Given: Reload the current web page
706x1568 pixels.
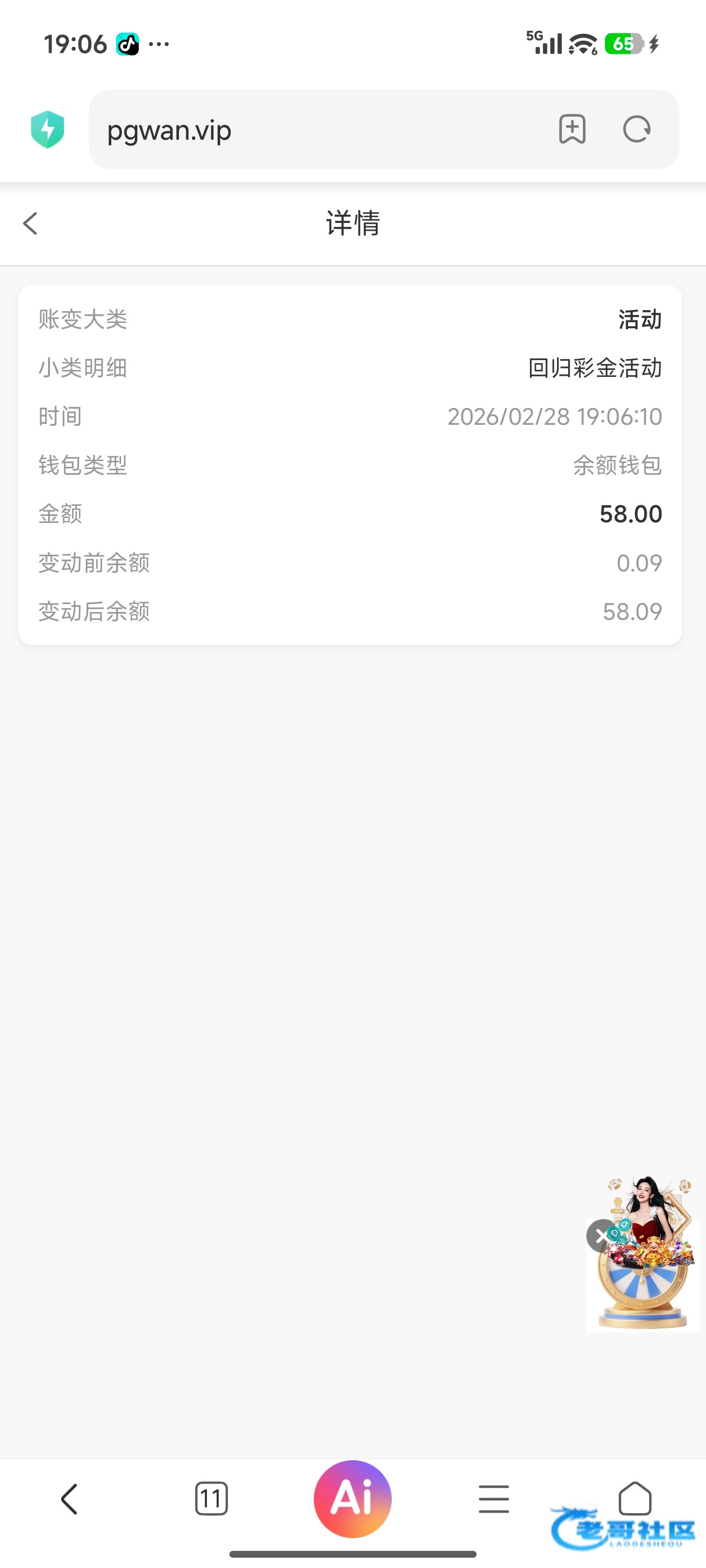Looking at the screenshot, I should pyautogui.click(x=636, y=129).
